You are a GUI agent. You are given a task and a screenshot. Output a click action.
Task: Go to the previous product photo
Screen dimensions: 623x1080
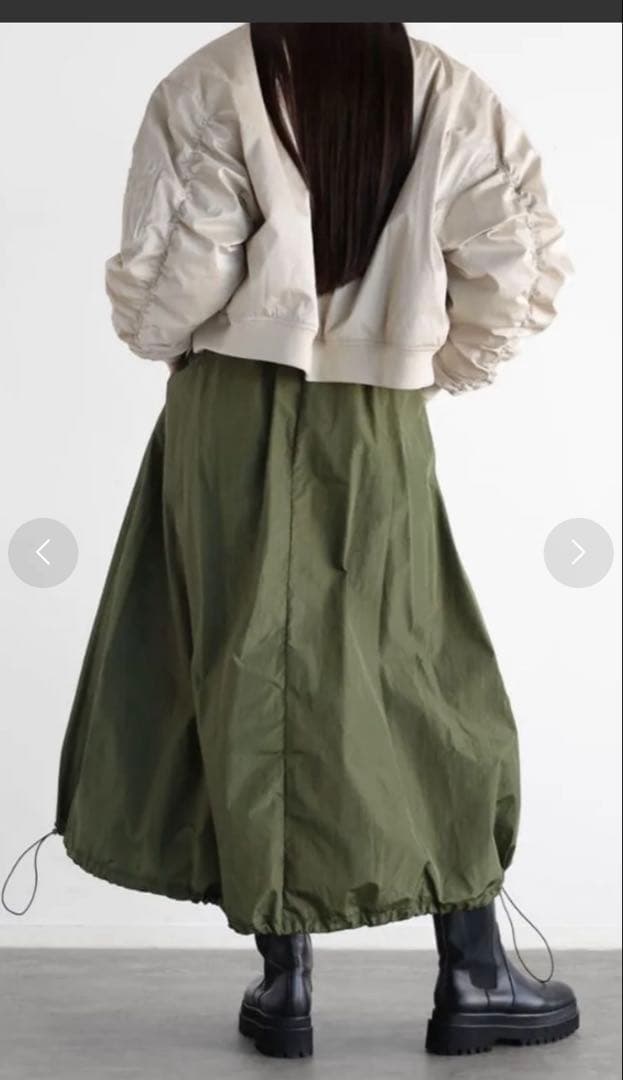[x=43, y=552]
